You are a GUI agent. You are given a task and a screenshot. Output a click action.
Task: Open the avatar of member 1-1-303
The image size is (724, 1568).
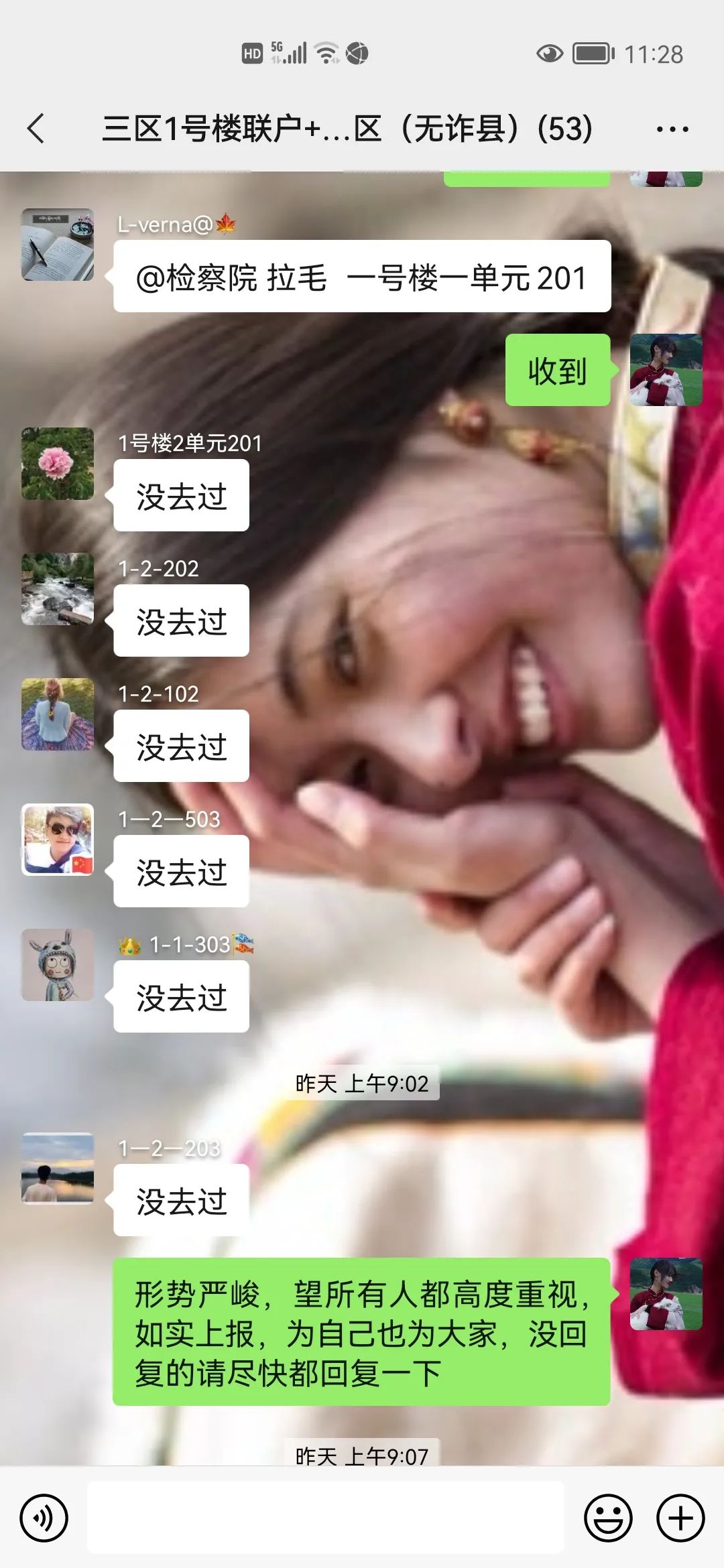58,965
